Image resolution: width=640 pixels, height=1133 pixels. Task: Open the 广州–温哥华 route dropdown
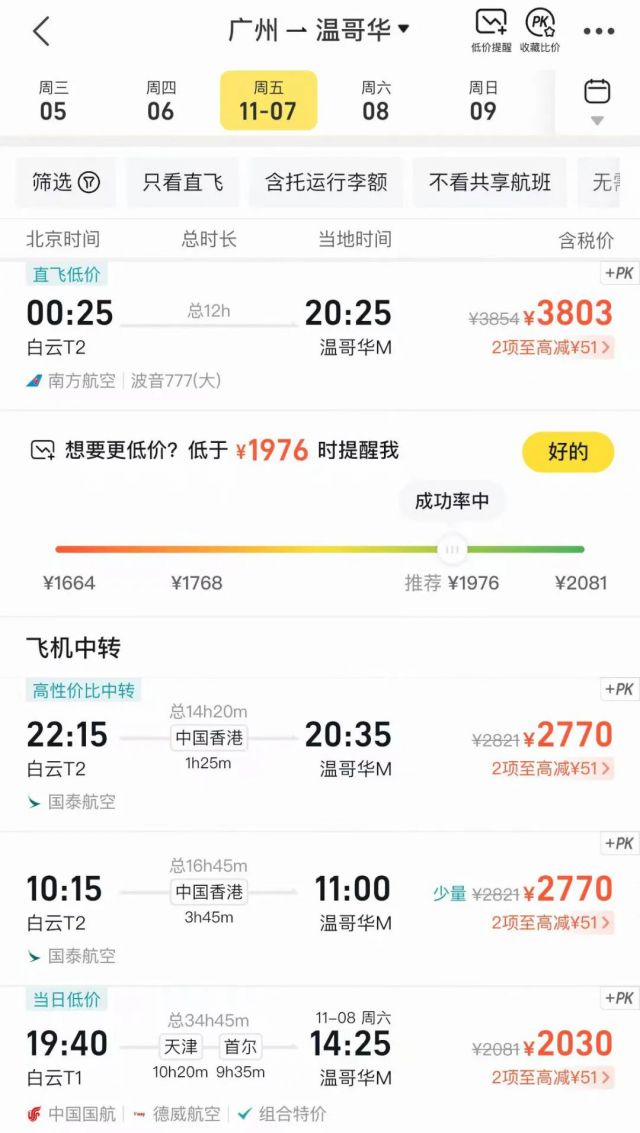319,30
